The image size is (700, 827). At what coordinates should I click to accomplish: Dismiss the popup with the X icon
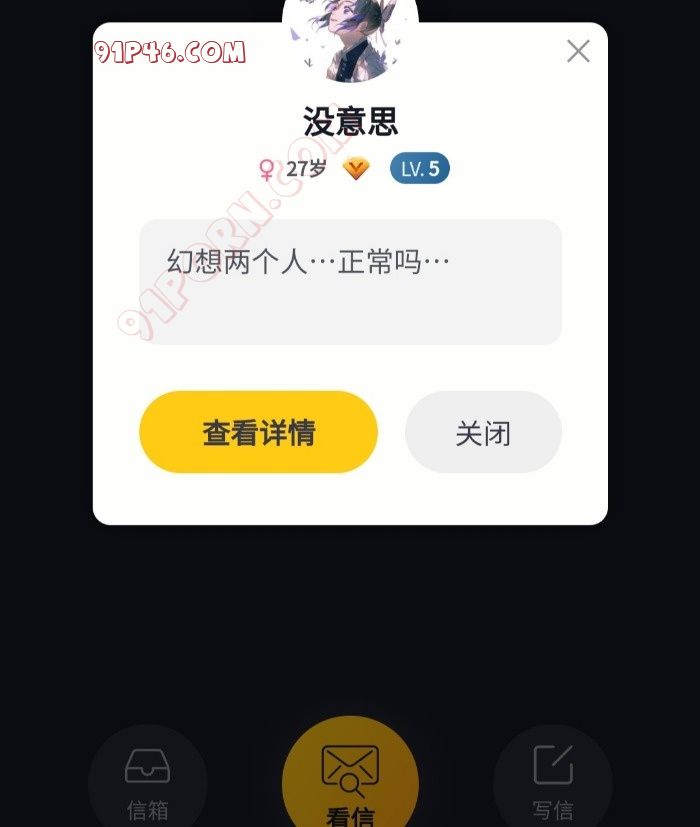click(578, 51)
